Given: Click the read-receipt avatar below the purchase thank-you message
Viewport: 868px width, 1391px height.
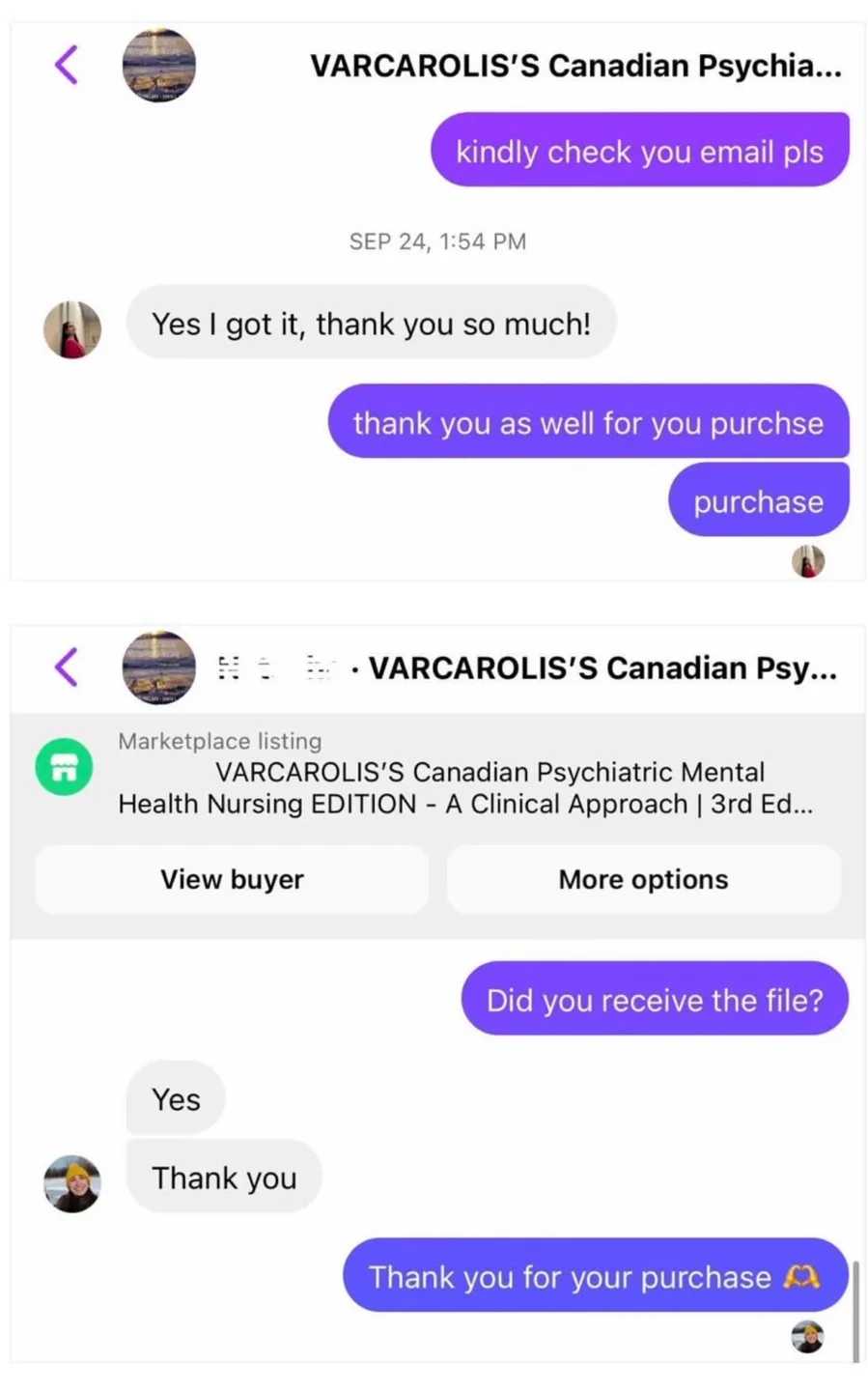Looking at the screenshot, I should (808, 1338).
